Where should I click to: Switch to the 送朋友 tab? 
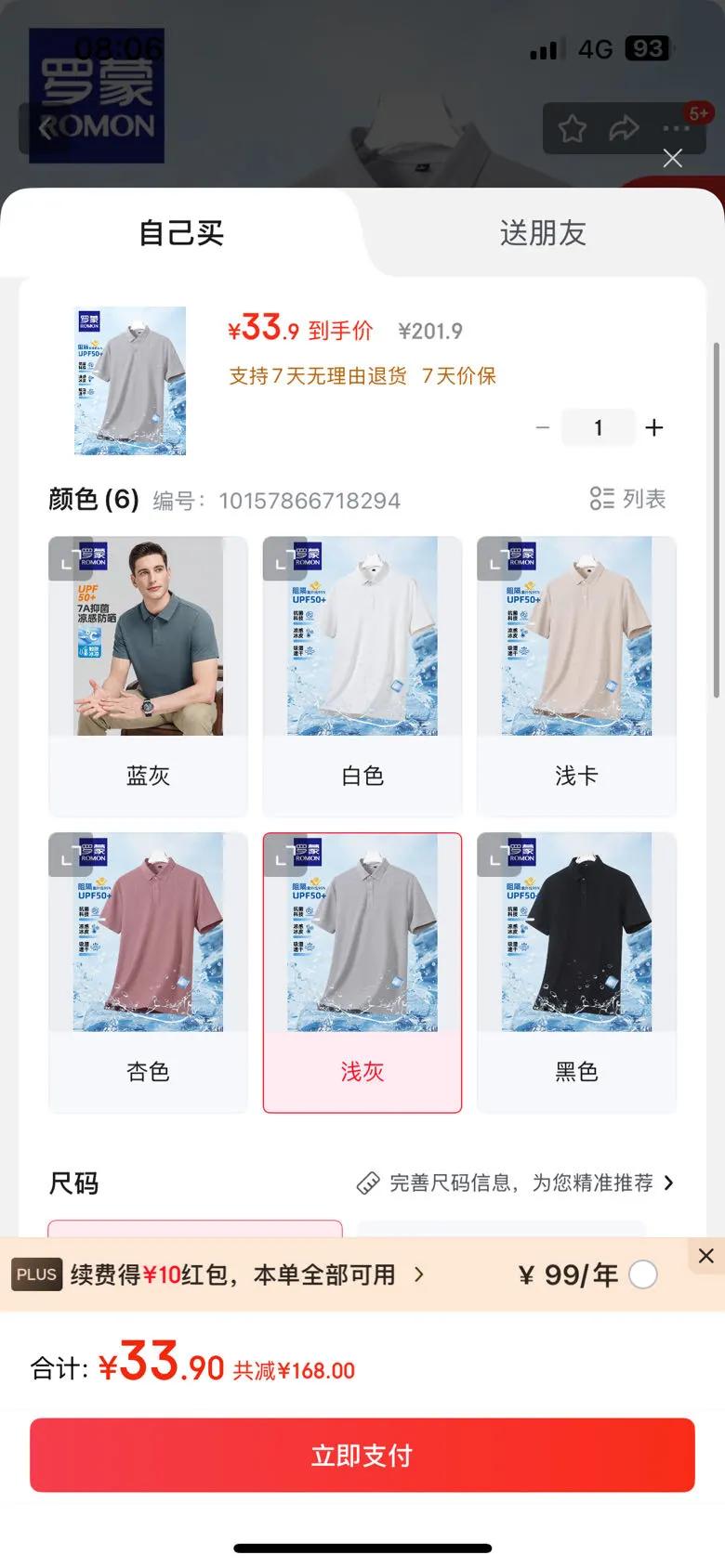[543, 233]
